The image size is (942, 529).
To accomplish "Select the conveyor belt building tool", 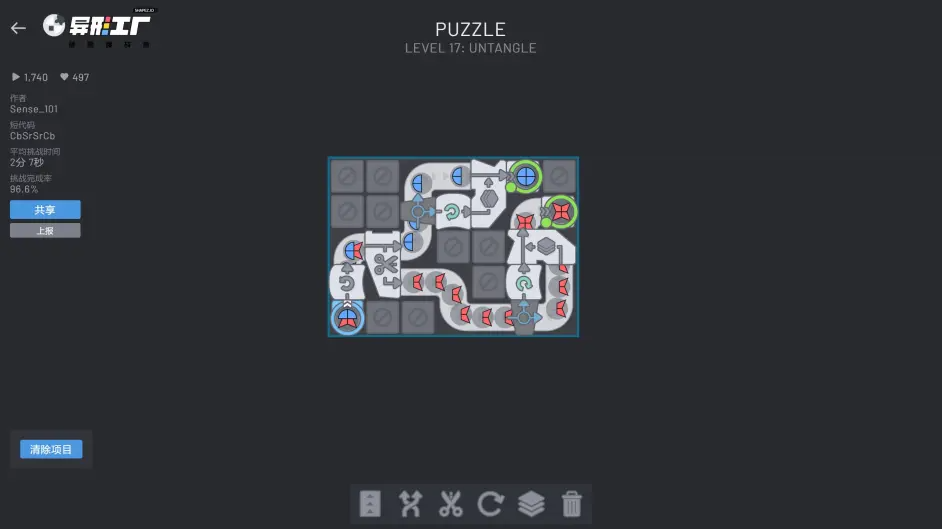I will [x=370, y=504].
